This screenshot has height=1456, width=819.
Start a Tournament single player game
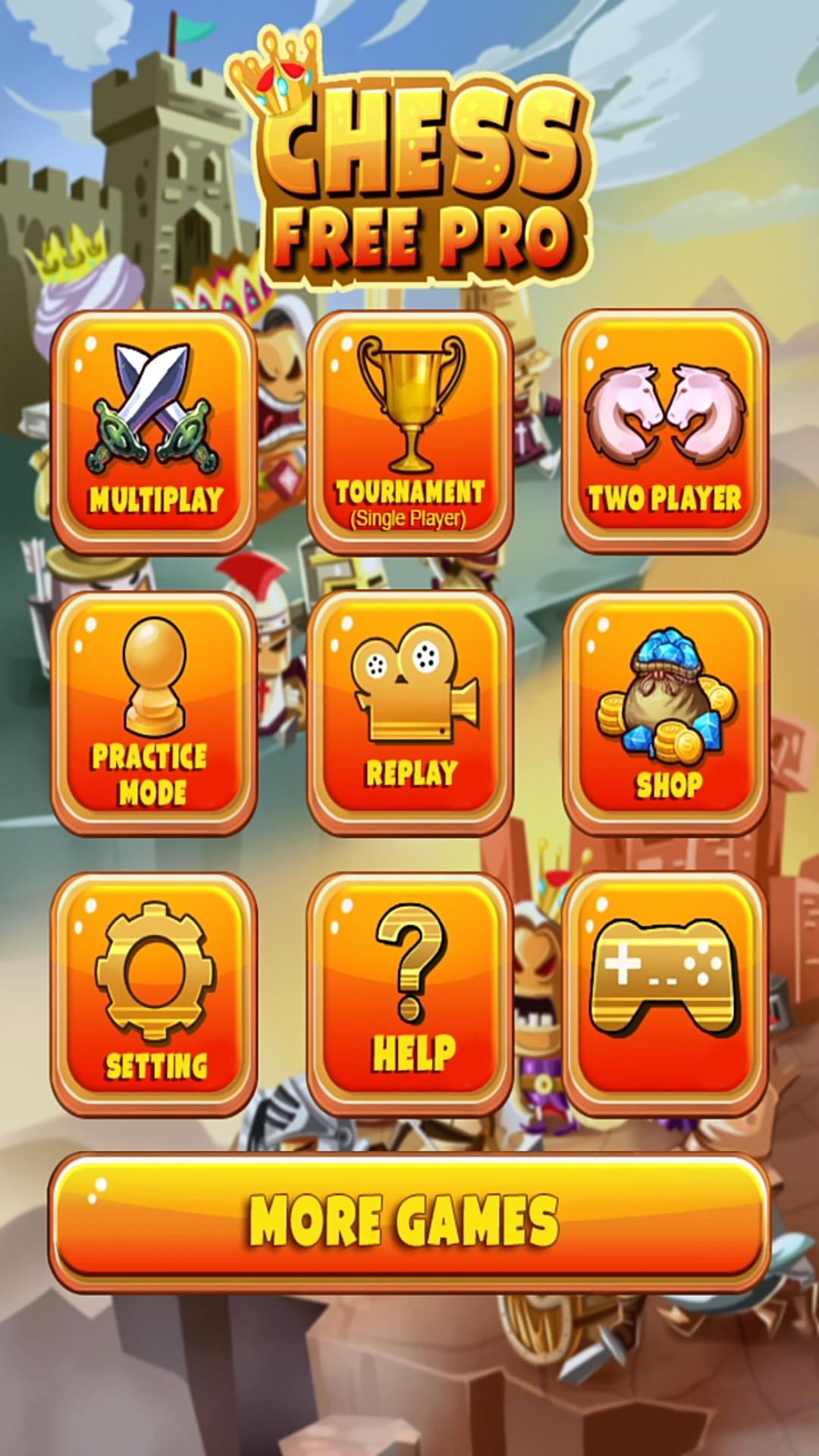409,425
